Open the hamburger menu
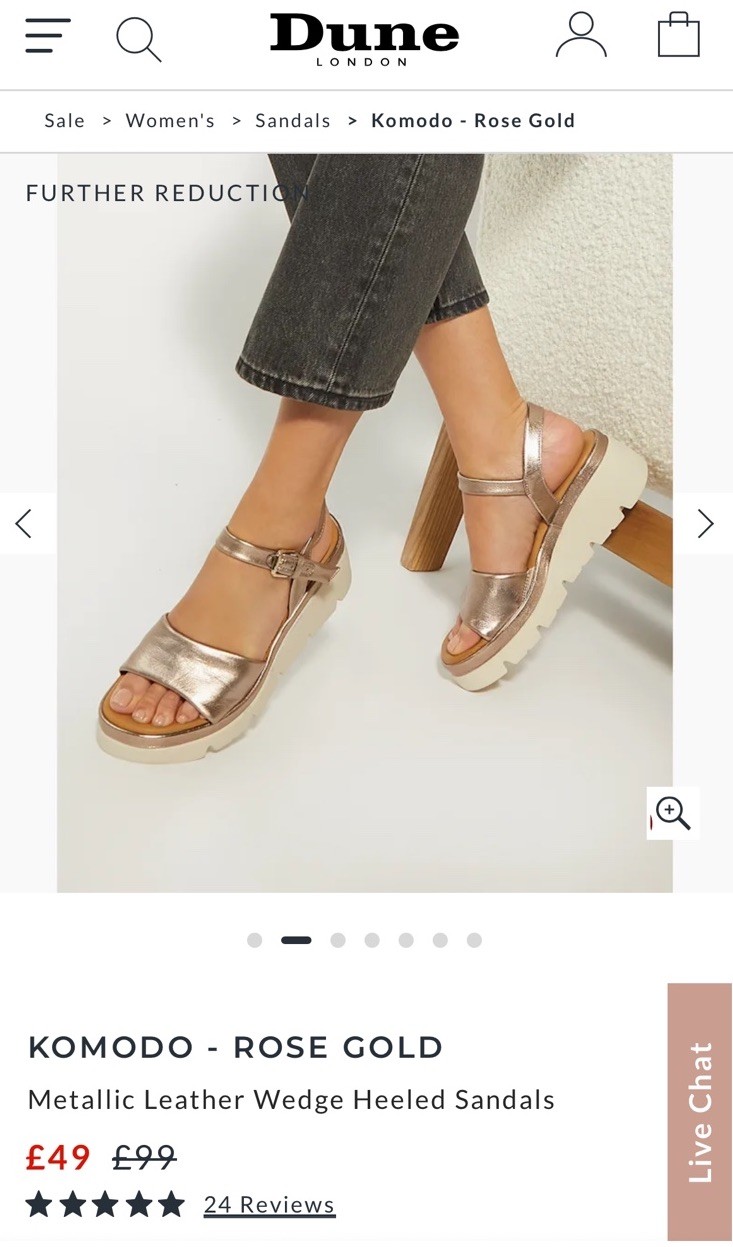Screen dimensions: 733x1247 pyautogui.click(x=48, y=36)
